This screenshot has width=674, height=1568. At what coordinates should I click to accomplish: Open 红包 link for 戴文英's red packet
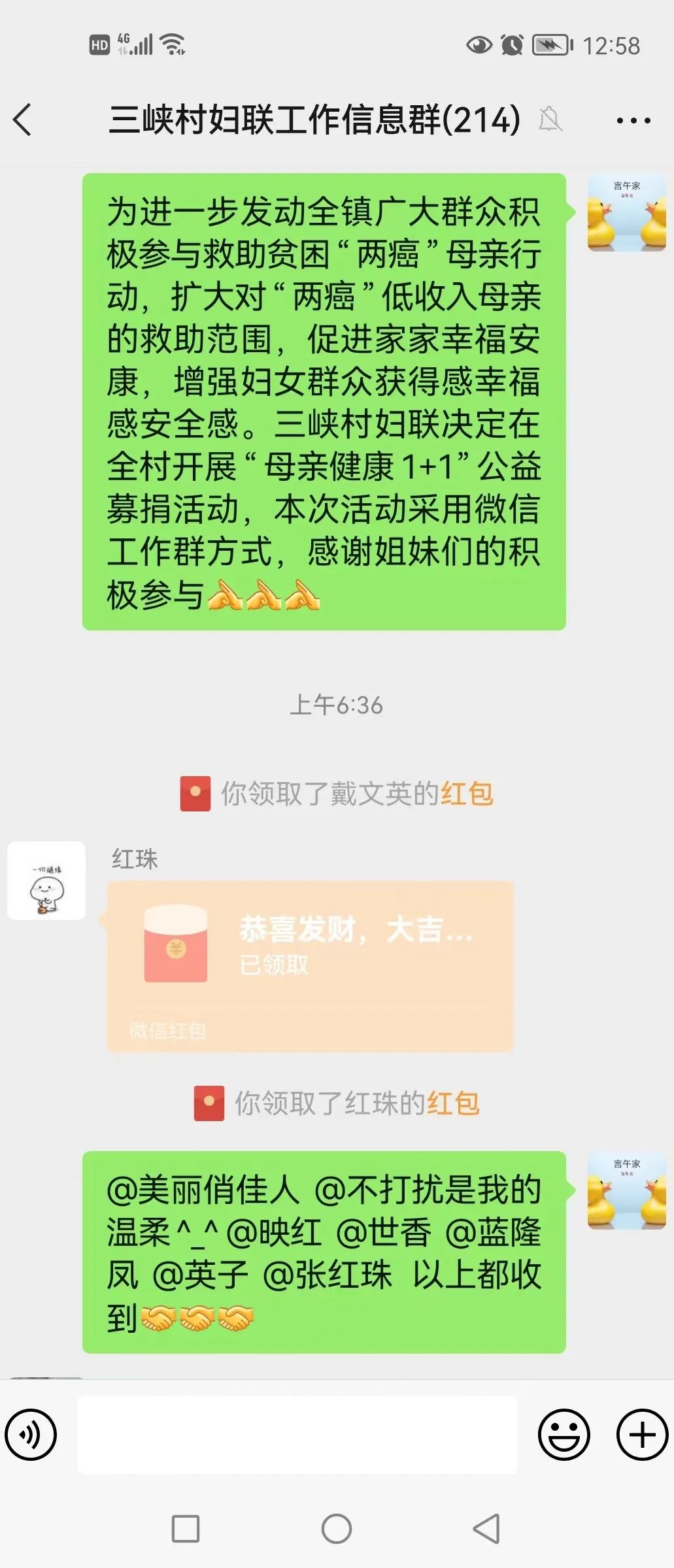(467, 794)
